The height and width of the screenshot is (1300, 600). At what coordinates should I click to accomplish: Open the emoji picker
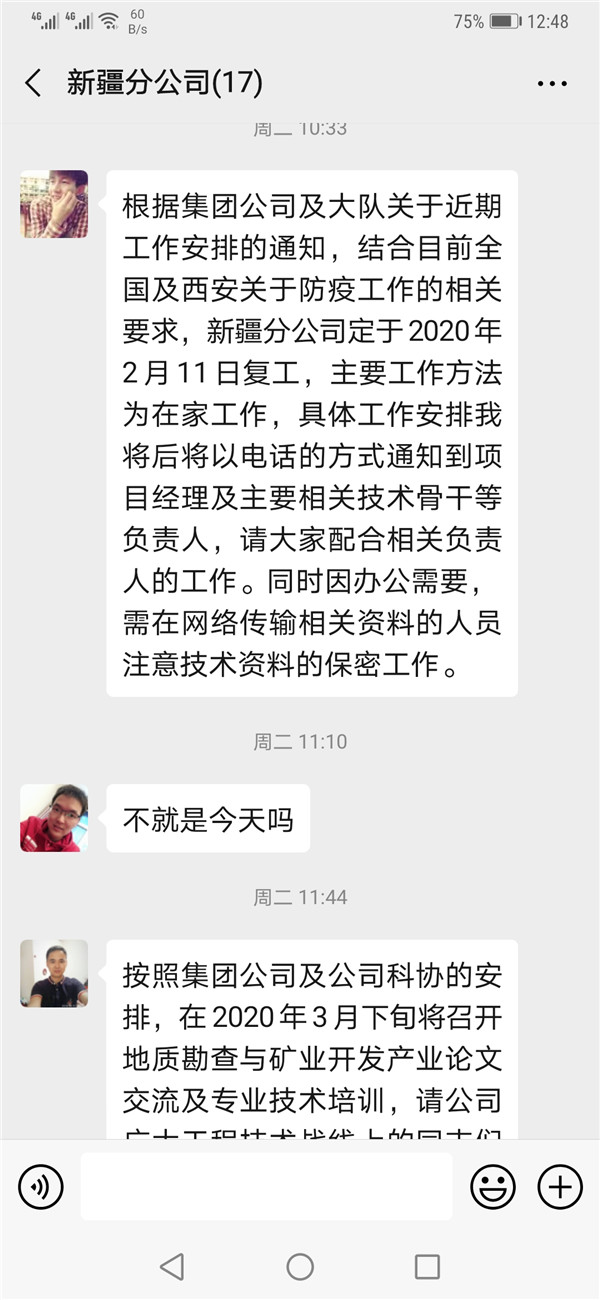point(493,1187)
